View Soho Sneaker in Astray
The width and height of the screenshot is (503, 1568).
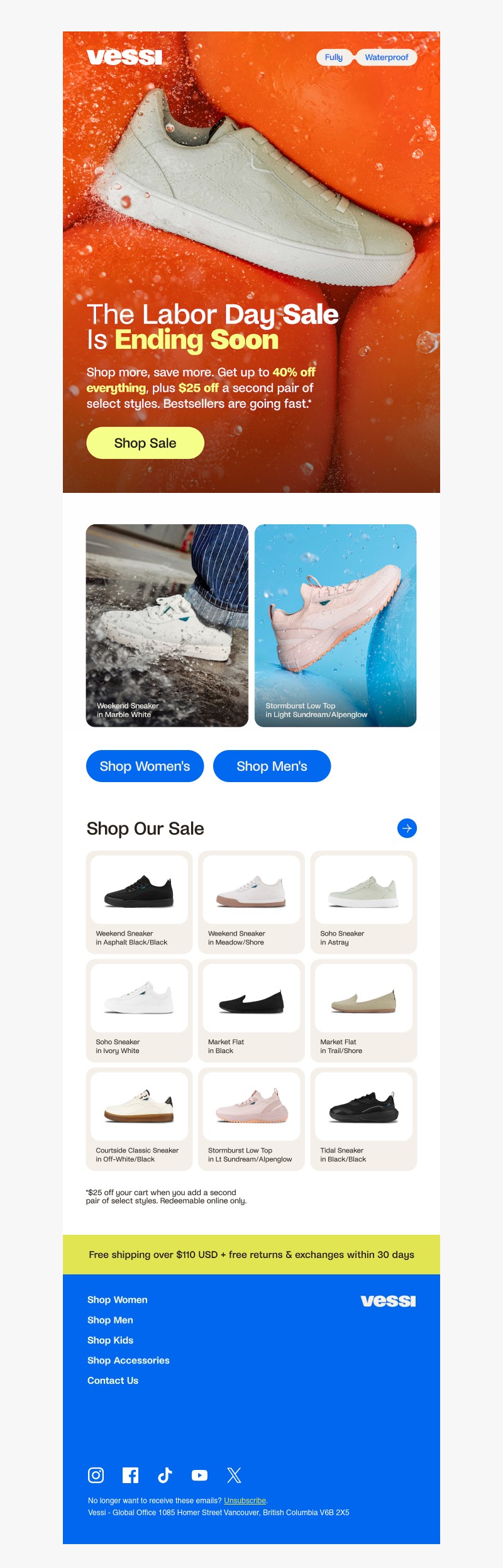pyautogui.click(x=363, y=902)
